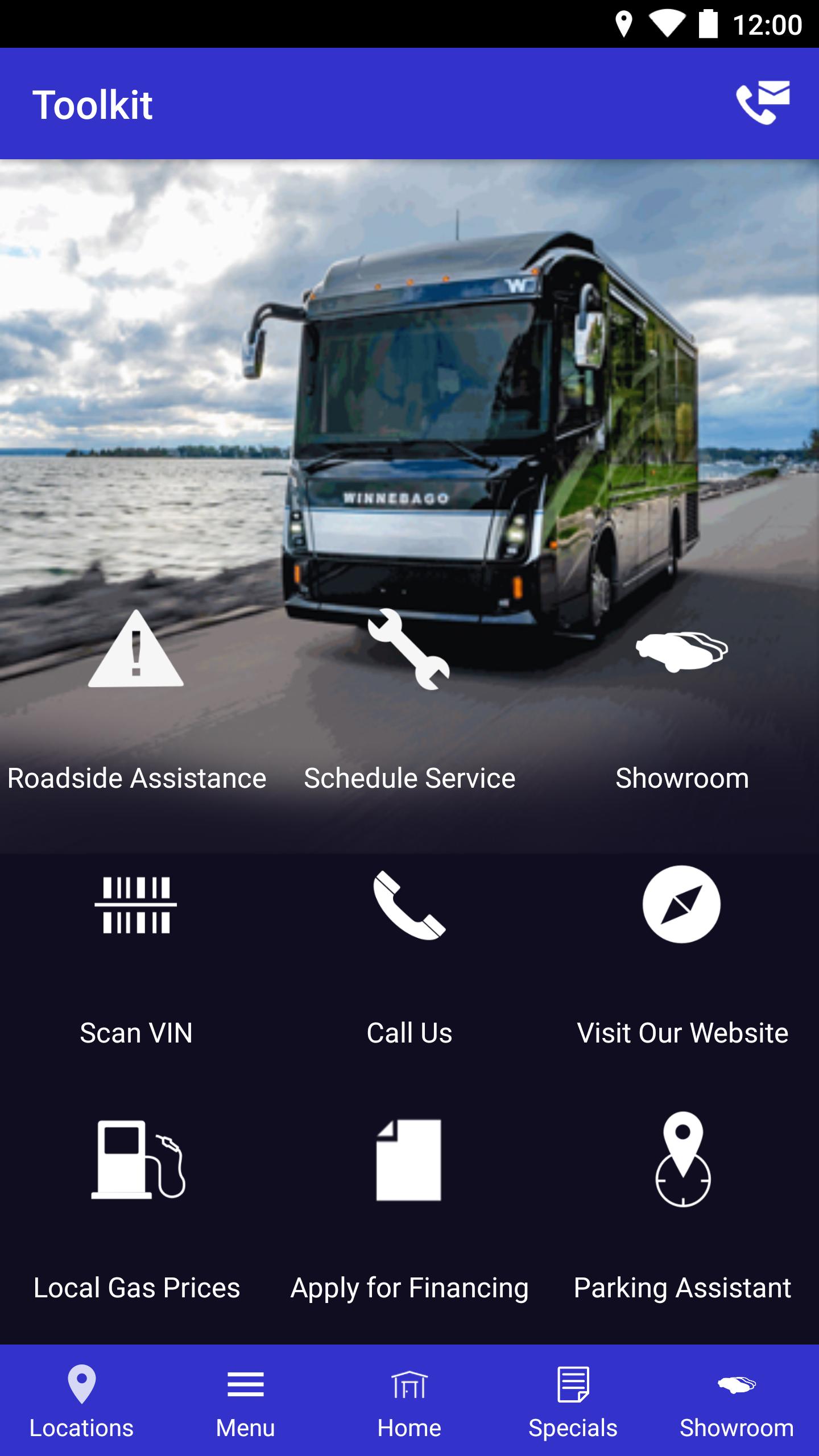The height and width of the screenshot is (1456, 819).
Task: Tap the Toolkit title in the header
Action: click(x=93, y=104)
